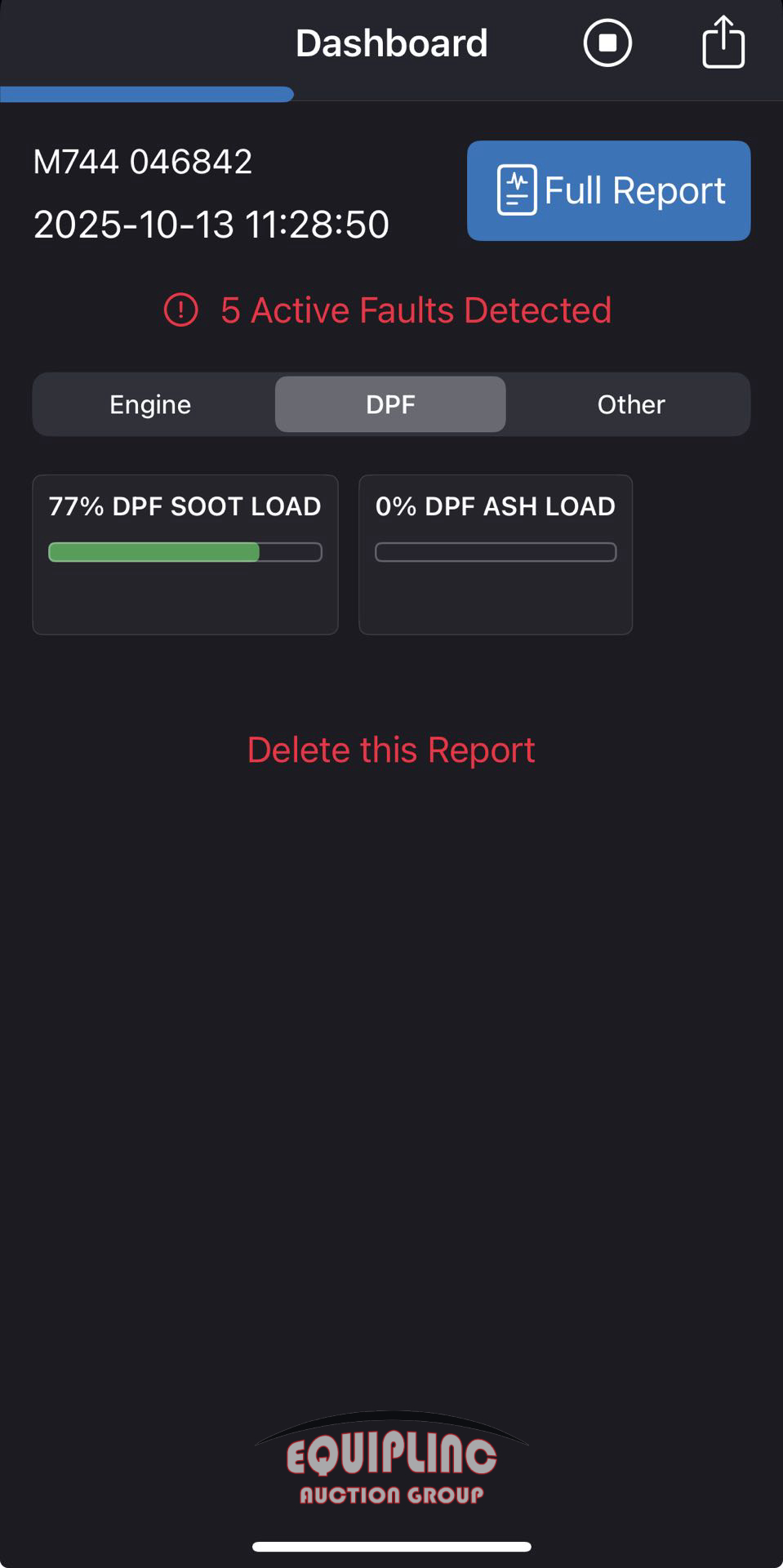The image size is (783, 1568).
Task: Switch to the Engine tab
Action: coord(151,404)
